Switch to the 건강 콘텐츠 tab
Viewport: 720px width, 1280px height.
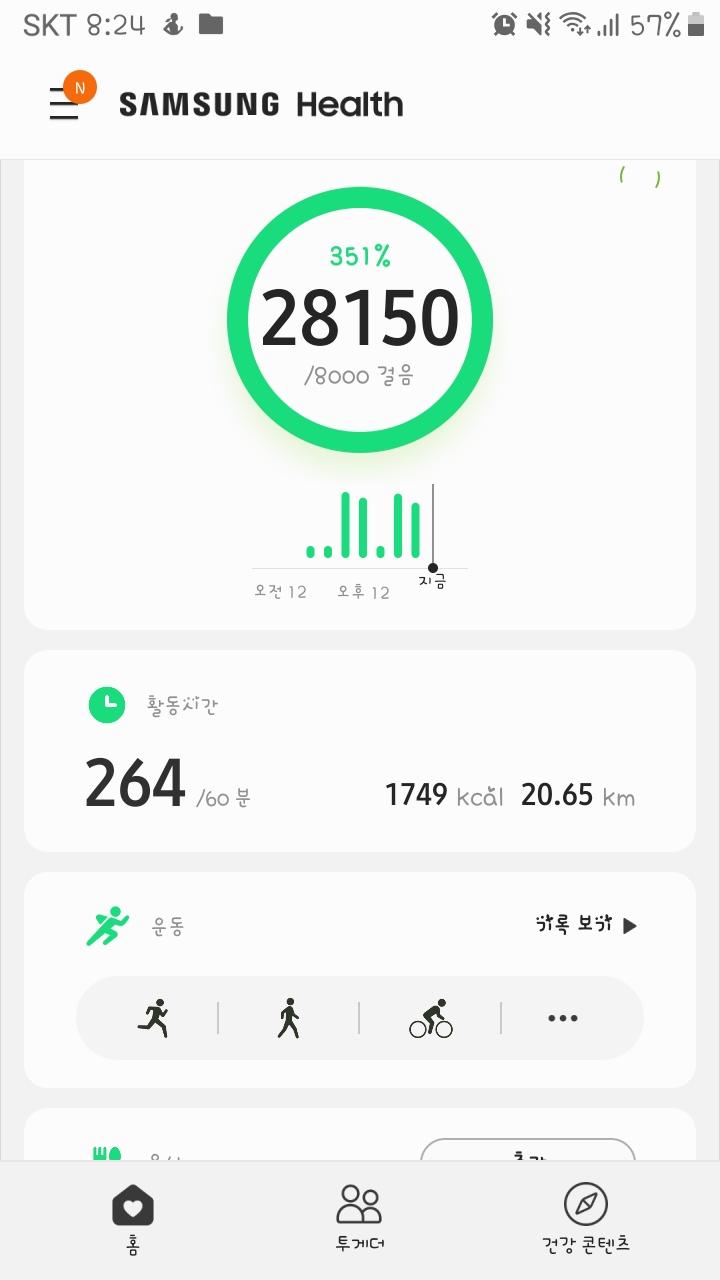pos(586,1218)
